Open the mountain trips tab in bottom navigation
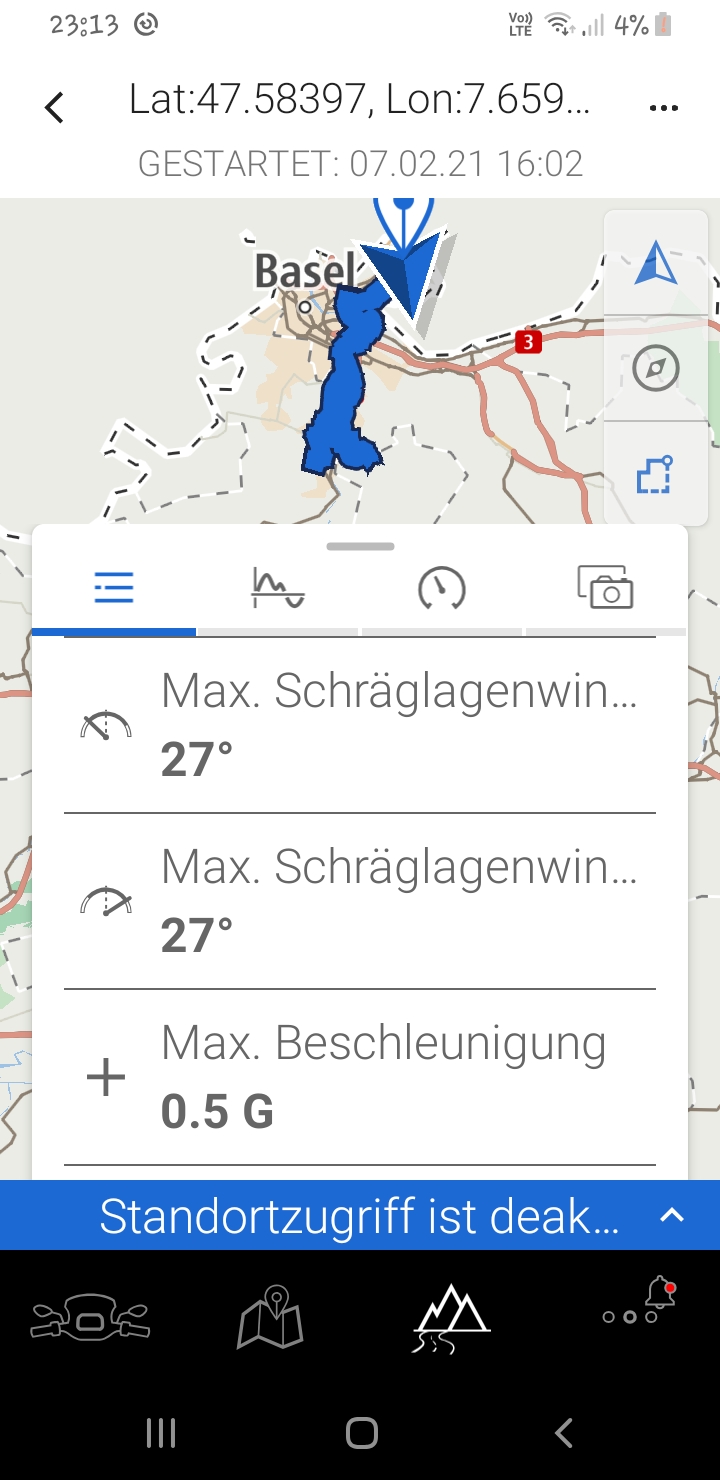 [451, 1320]
